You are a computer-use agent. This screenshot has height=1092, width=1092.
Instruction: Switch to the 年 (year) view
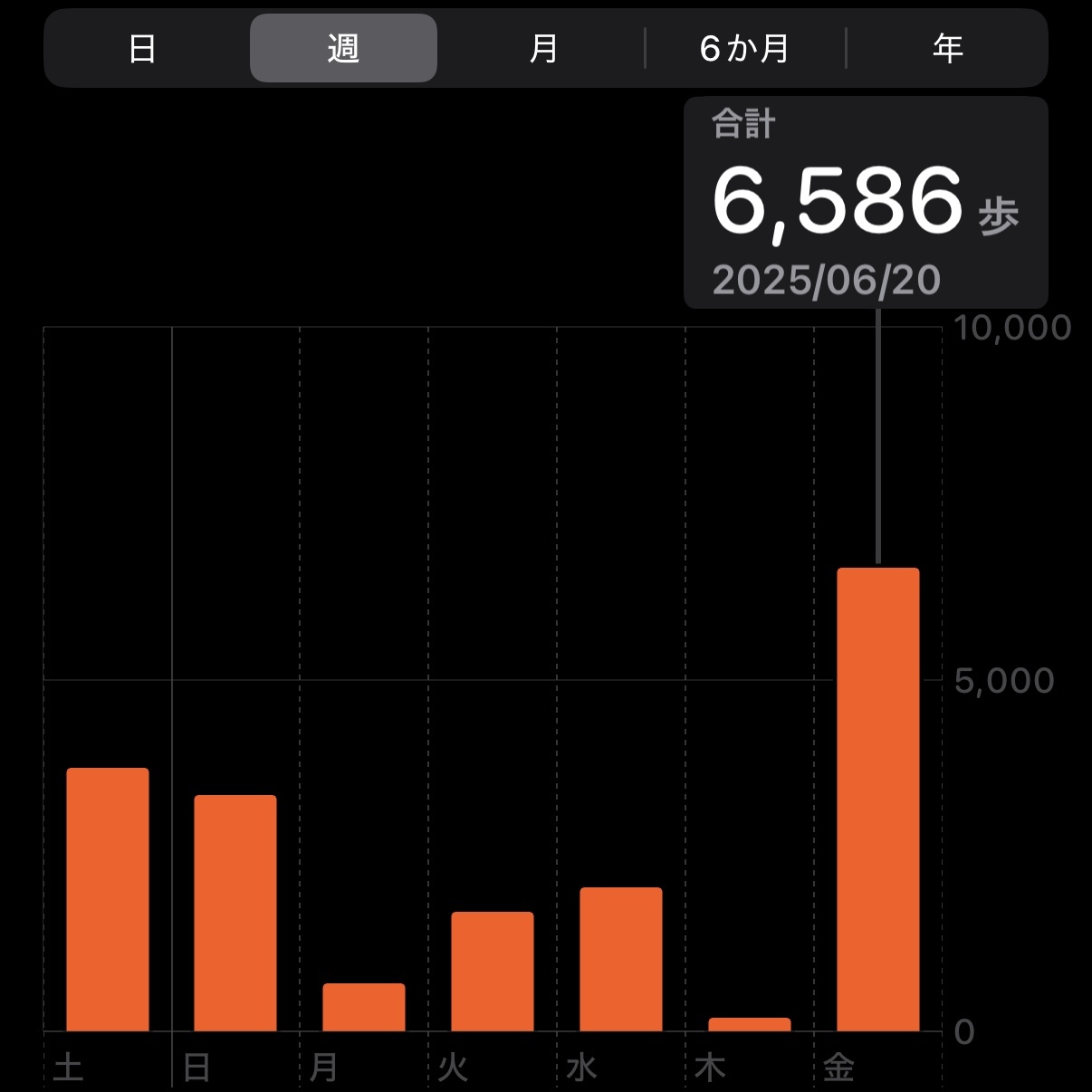pos(947,48)
